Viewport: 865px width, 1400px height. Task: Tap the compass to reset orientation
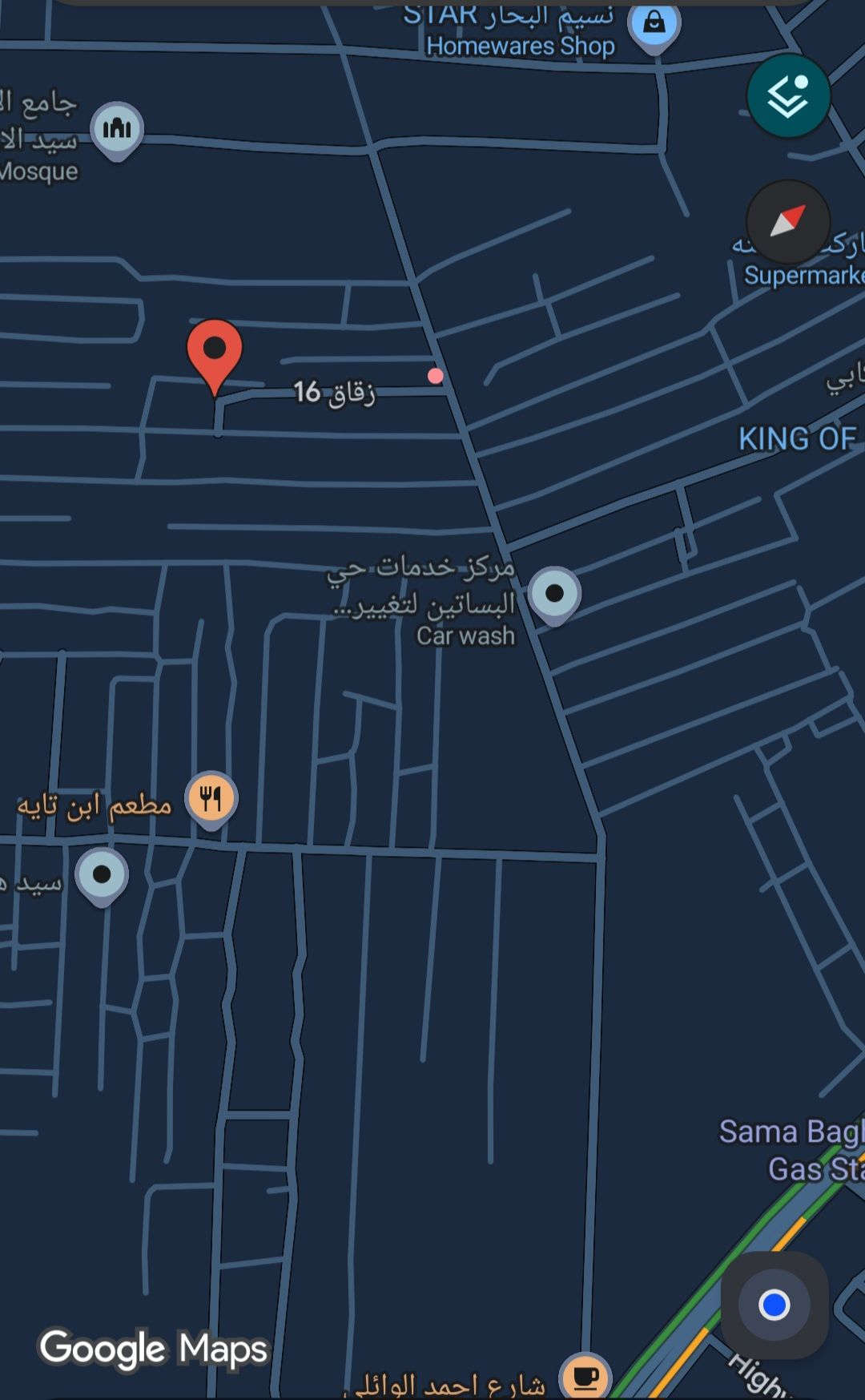coord(788,221)
